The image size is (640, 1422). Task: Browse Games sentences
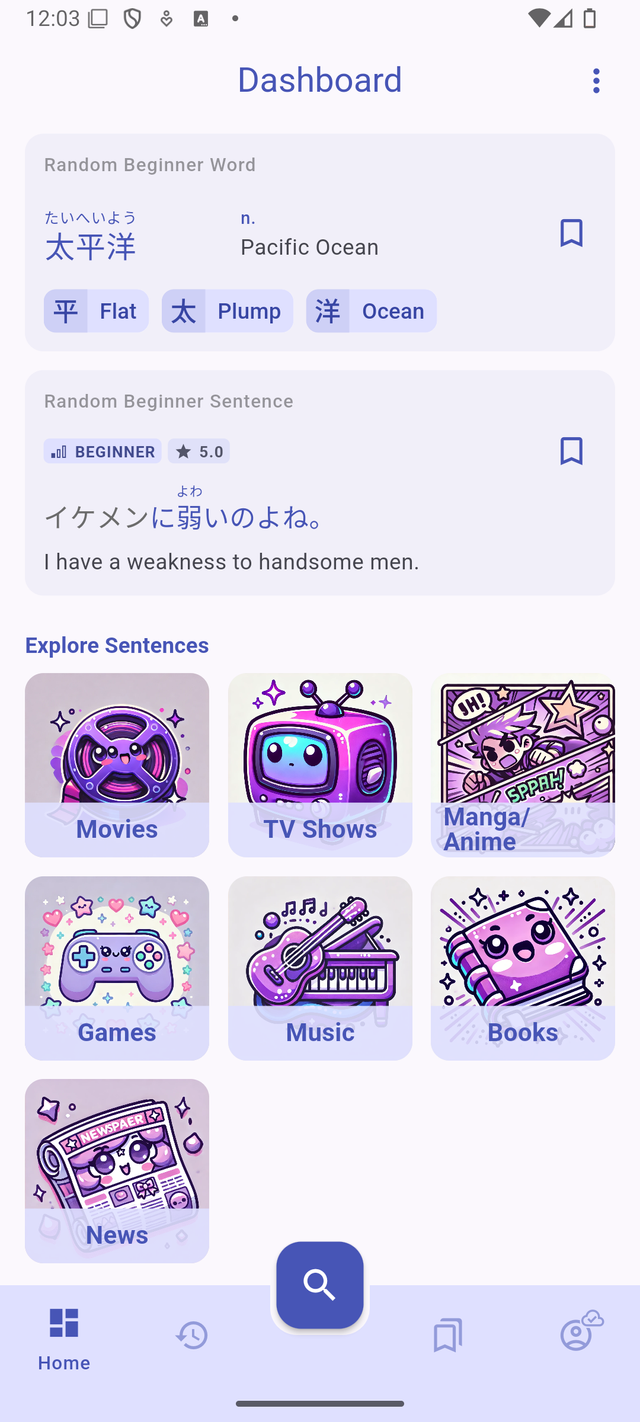click(117, 968)
